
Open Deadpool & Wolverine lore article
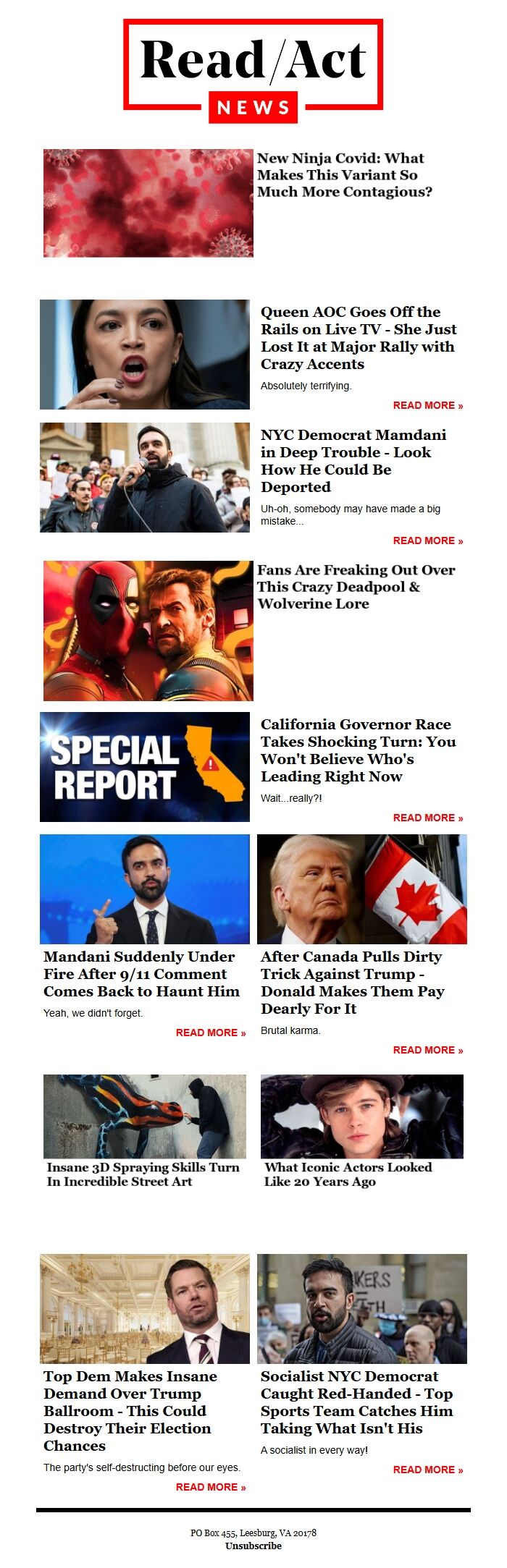[356, 587]
